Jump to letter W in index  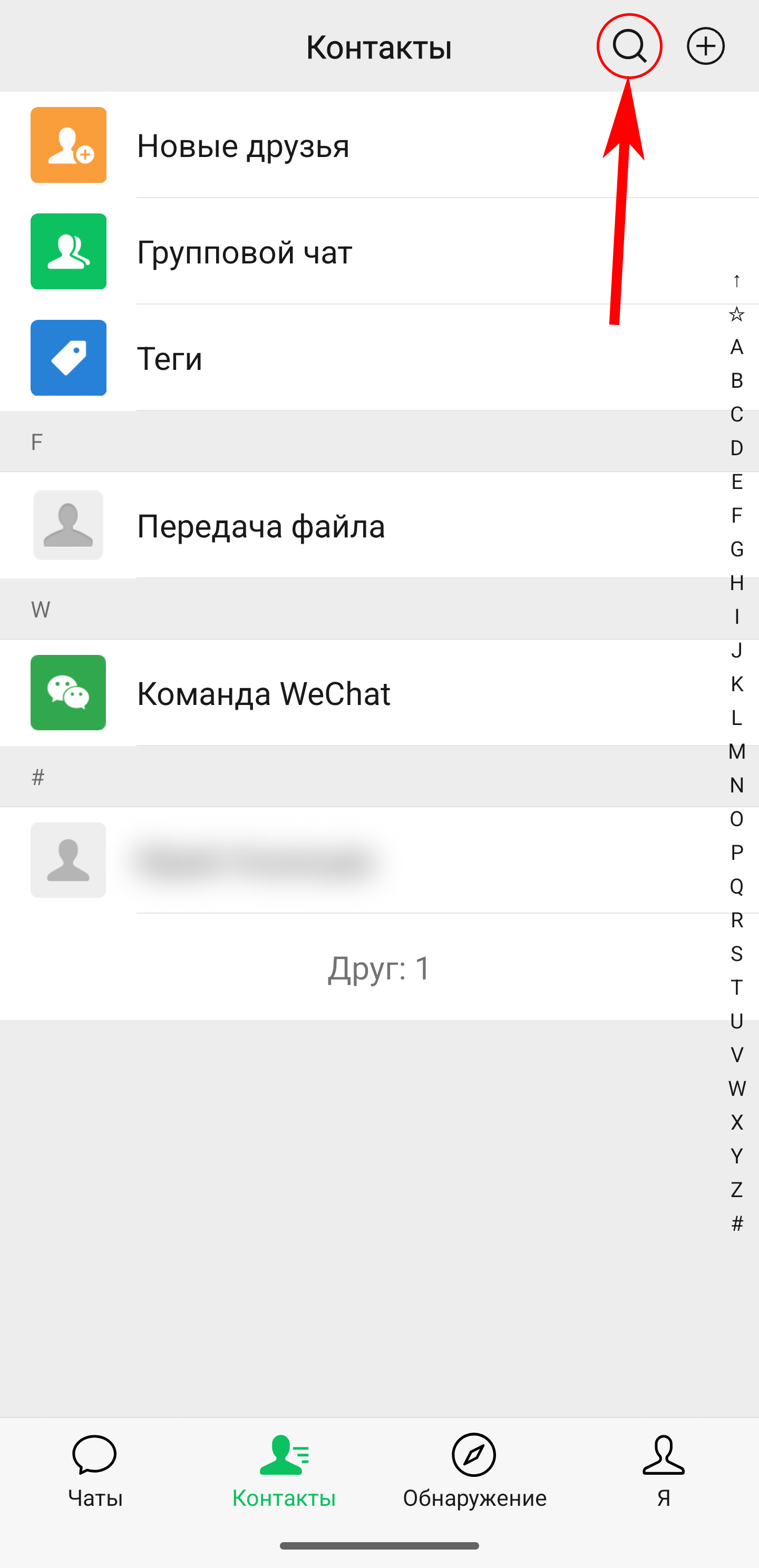click(736, 1089)
